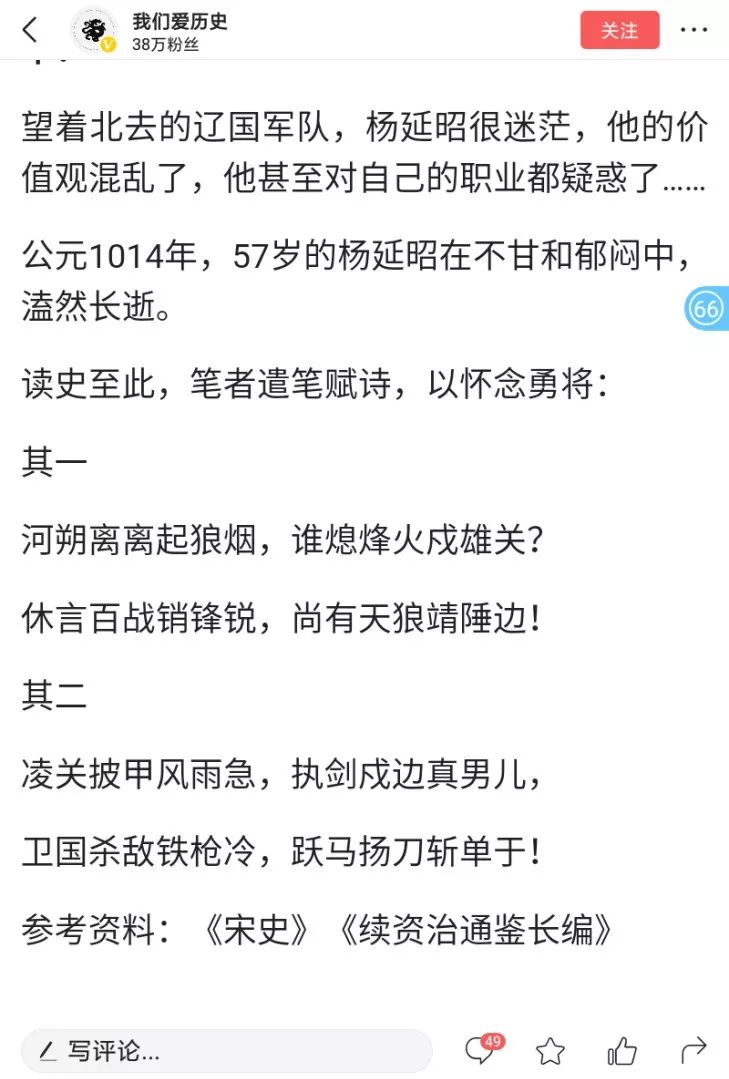Bookmark this article with the star
Screen dimensions: 729x1079
point(550,1051)
